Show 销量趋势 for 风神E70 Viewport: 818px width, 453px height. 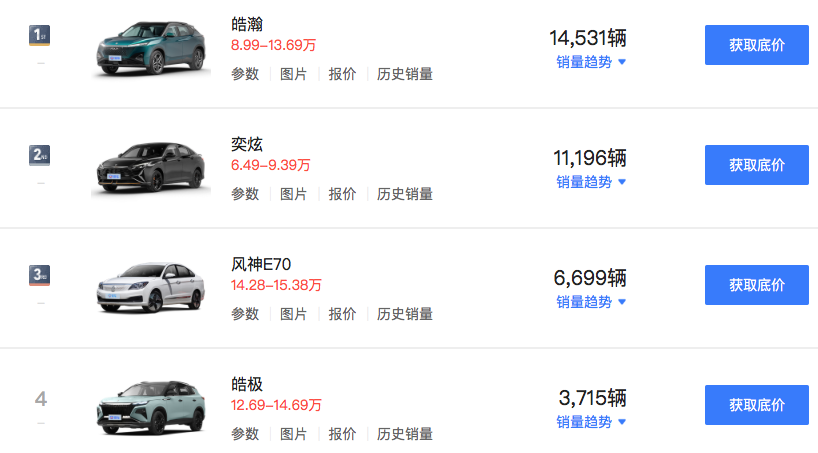click(x=591, y=301)
